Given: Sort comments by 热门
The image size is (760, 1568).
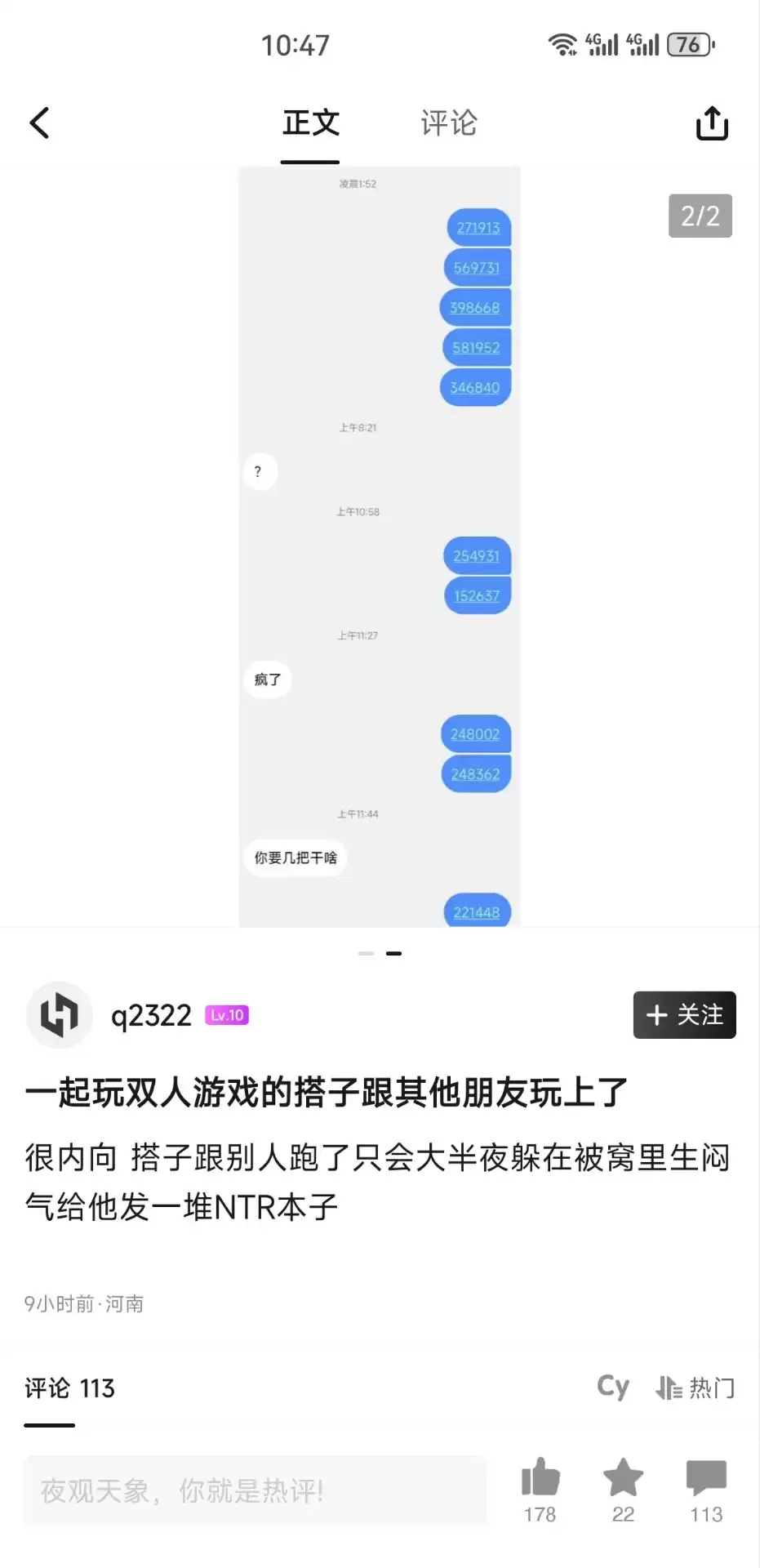Looking at the screenshot, I should coord(696,1388).
